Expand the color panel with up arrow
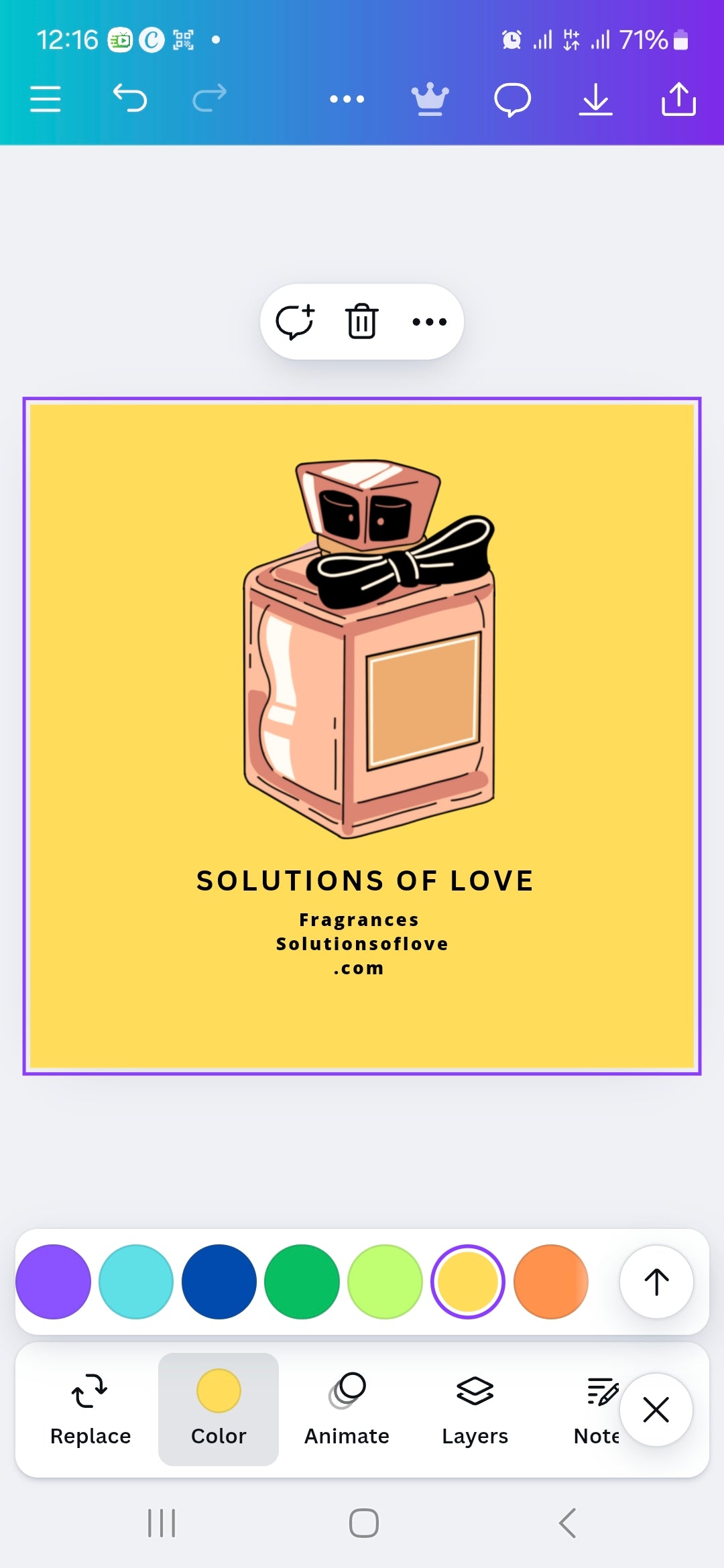 point(656,1282)
